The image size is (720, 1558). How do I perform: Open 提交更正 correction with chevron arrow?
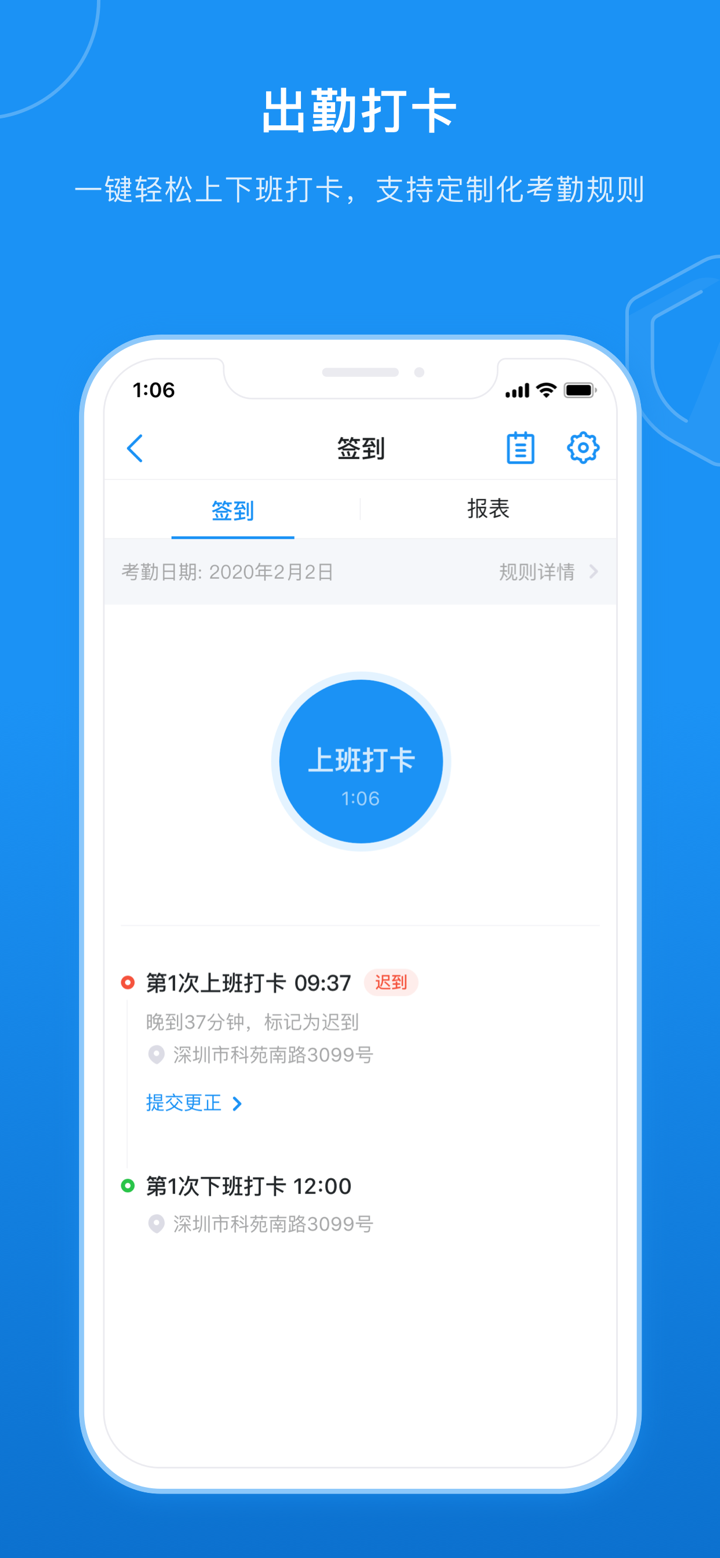pyautogui.click(x=237, y=1102)
